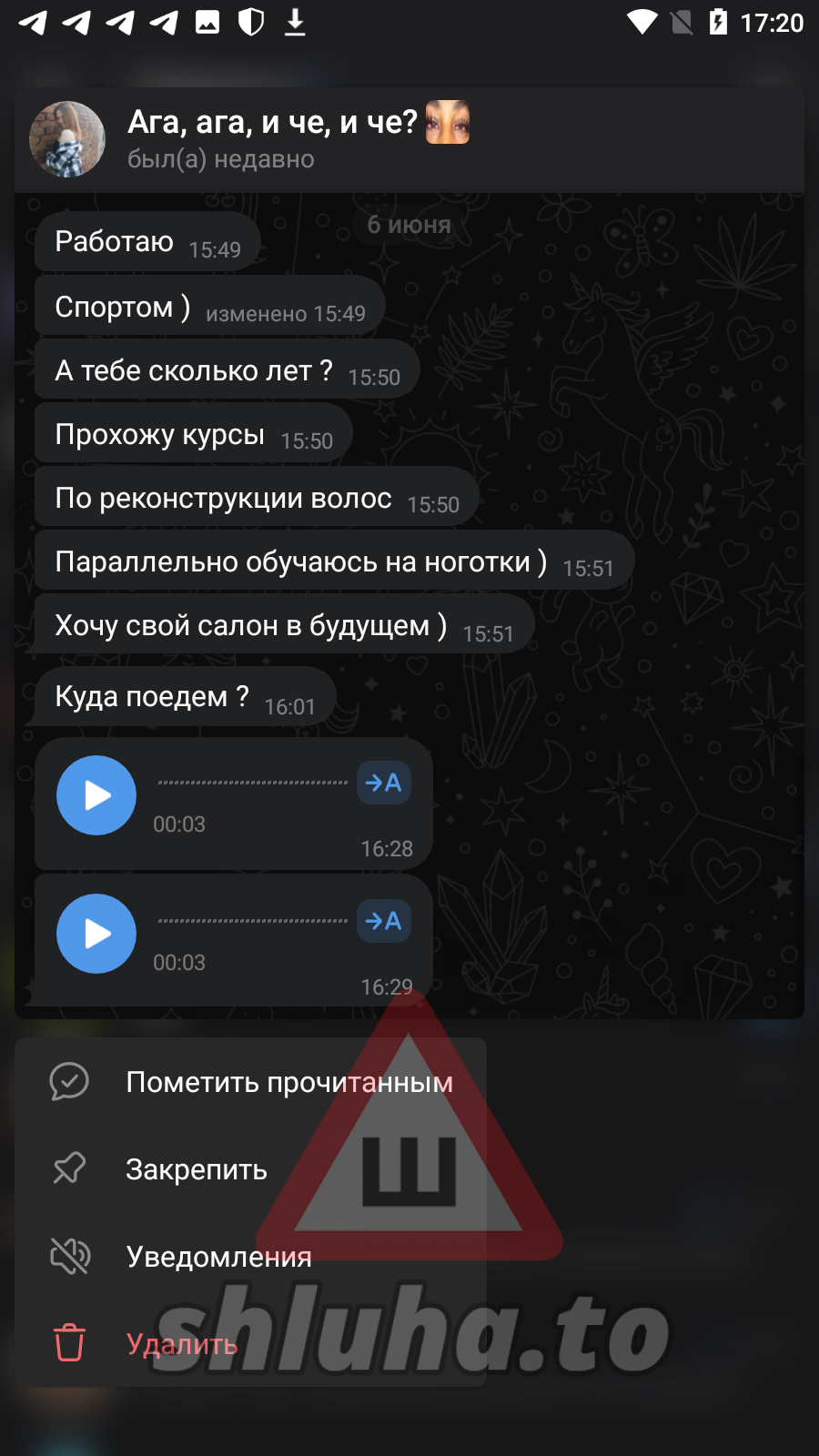Open 'Уведомления' notification settings
The image size is (819, 1456).
(x=218, y=1257)
